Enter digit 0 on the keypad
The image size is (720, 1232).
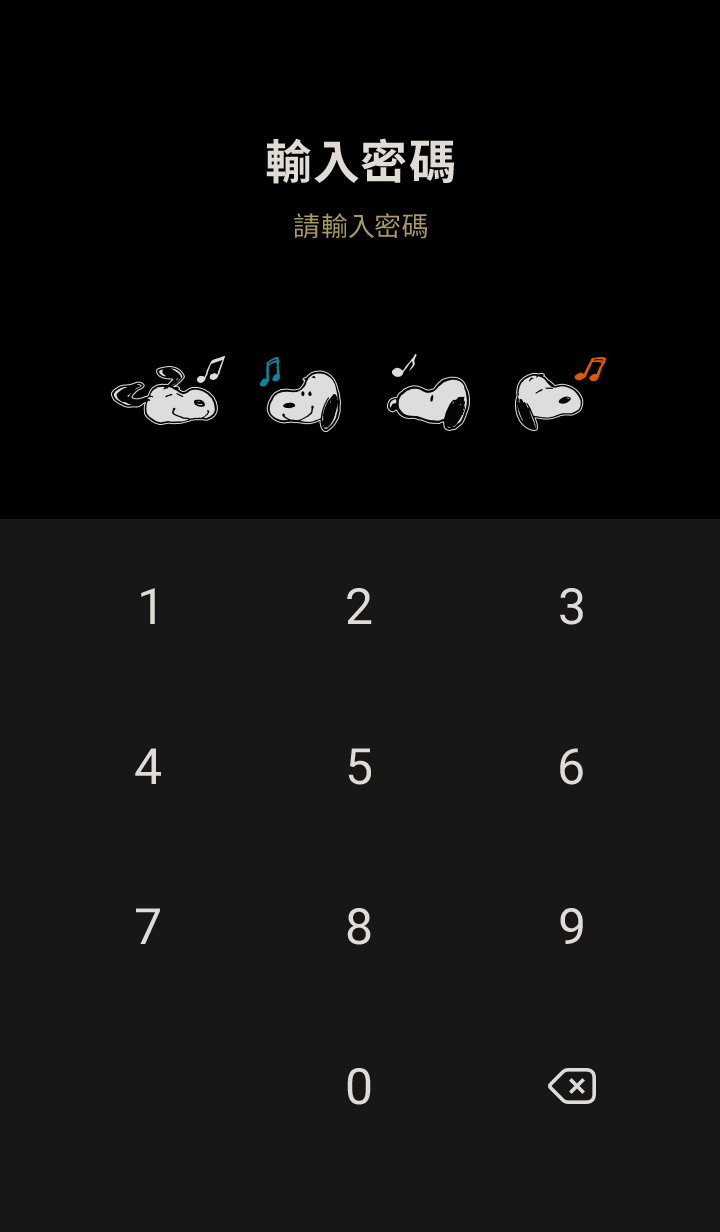[x=359, y=1087]
